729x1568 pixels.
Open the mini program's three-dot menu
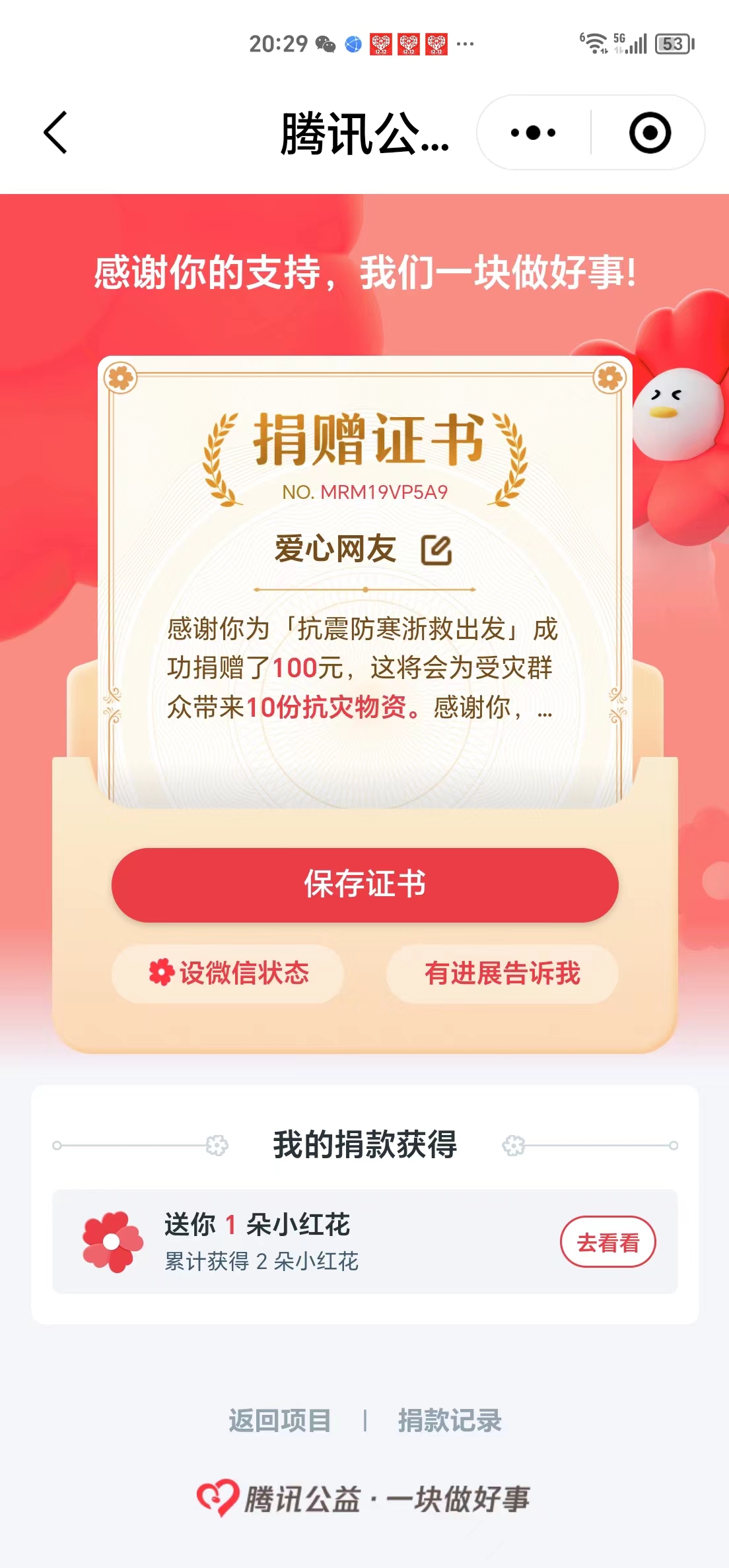coord(534,133)
